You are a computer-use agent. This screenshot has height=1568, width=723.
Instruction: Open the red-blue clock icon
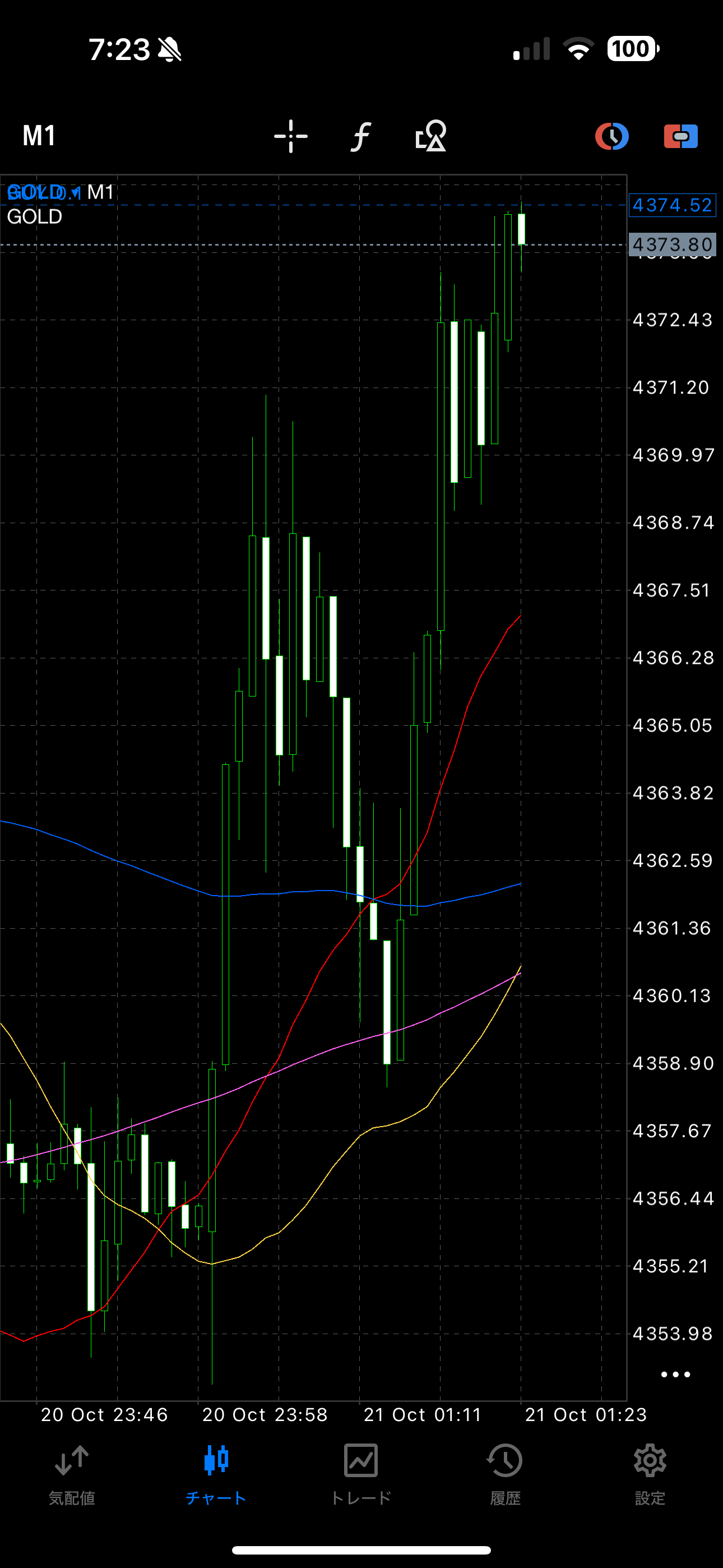[611, 136]
